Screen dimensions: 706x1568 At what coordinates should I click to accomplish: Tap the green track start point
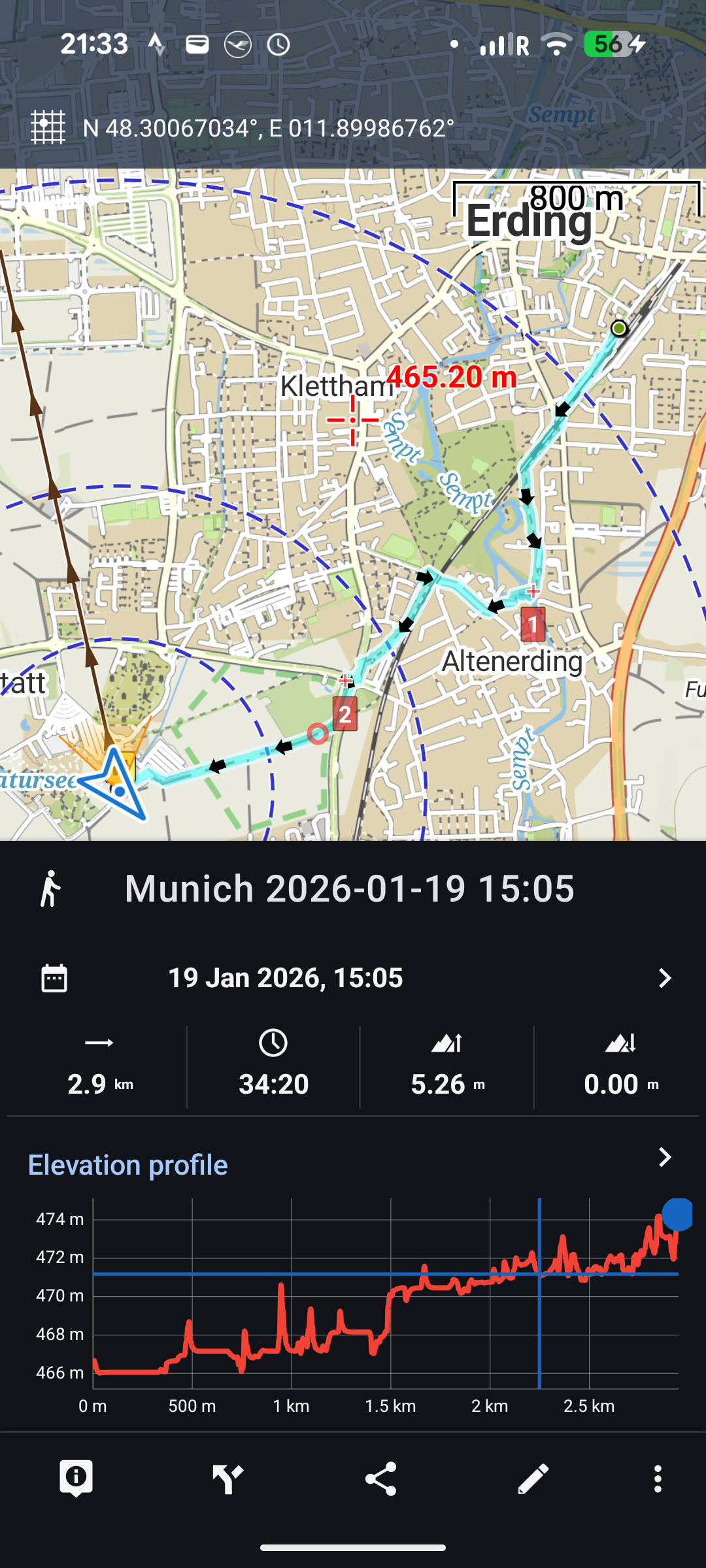coord(618,328)
